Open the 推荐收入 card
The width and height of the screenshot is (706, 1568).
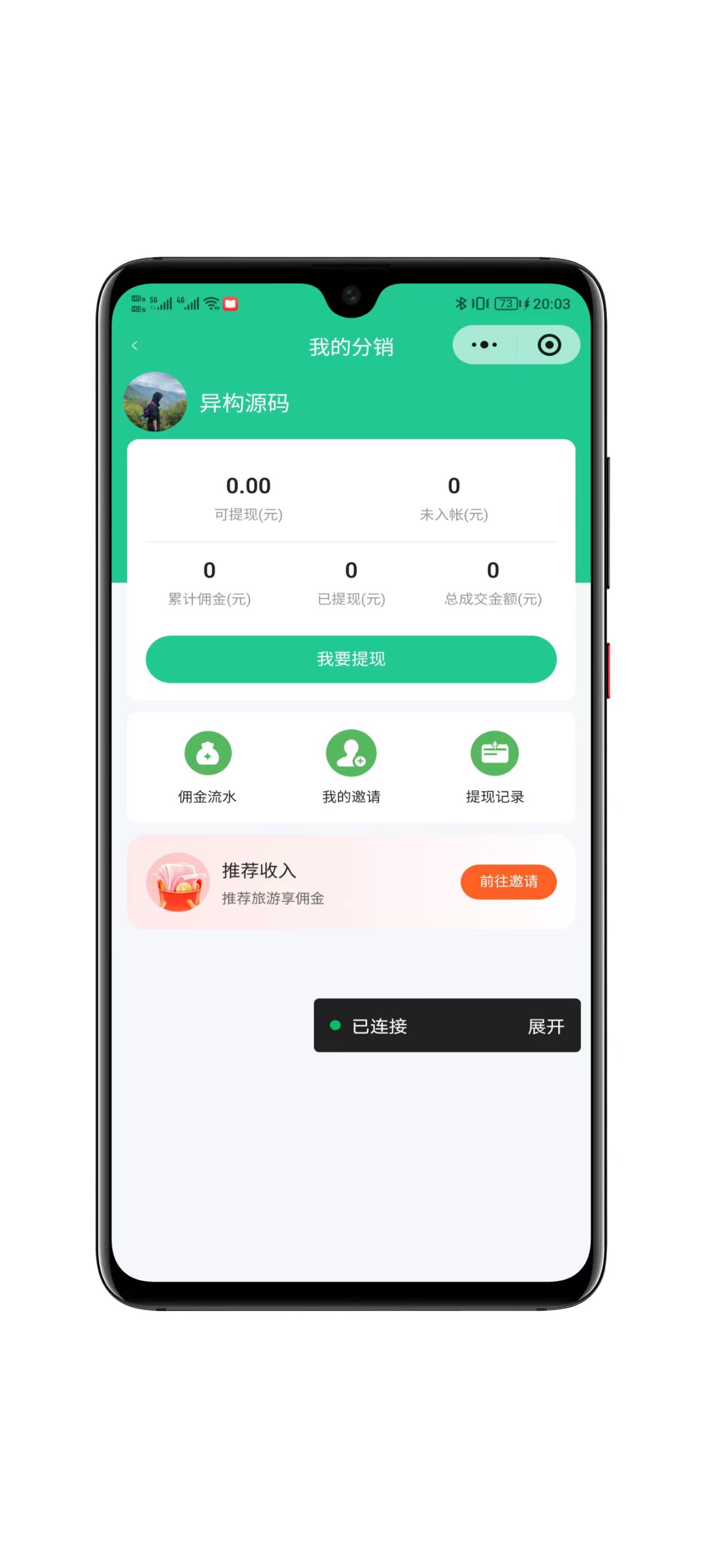point(292,883)
